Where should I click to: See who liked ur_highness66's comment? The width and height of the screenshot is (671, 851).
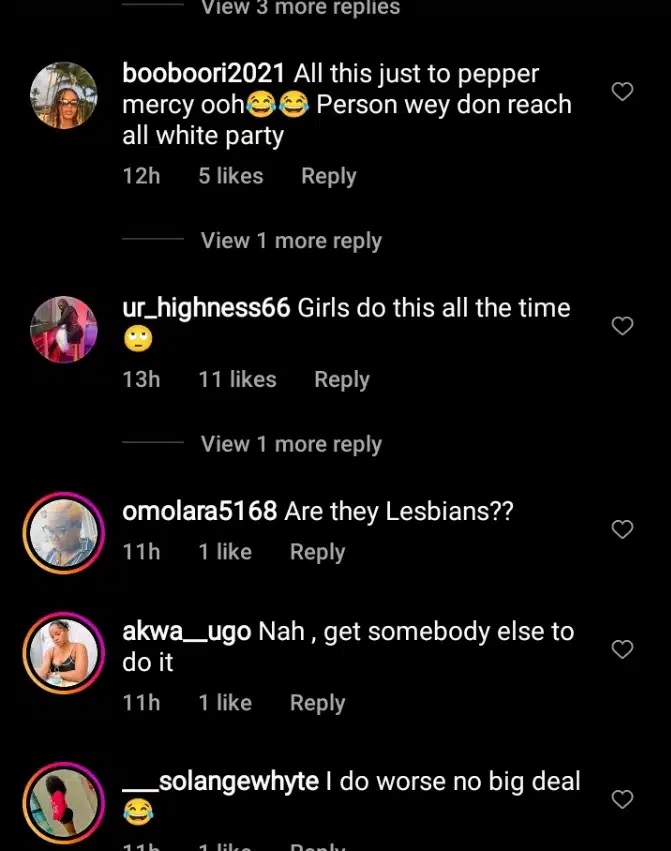[237, 380]
